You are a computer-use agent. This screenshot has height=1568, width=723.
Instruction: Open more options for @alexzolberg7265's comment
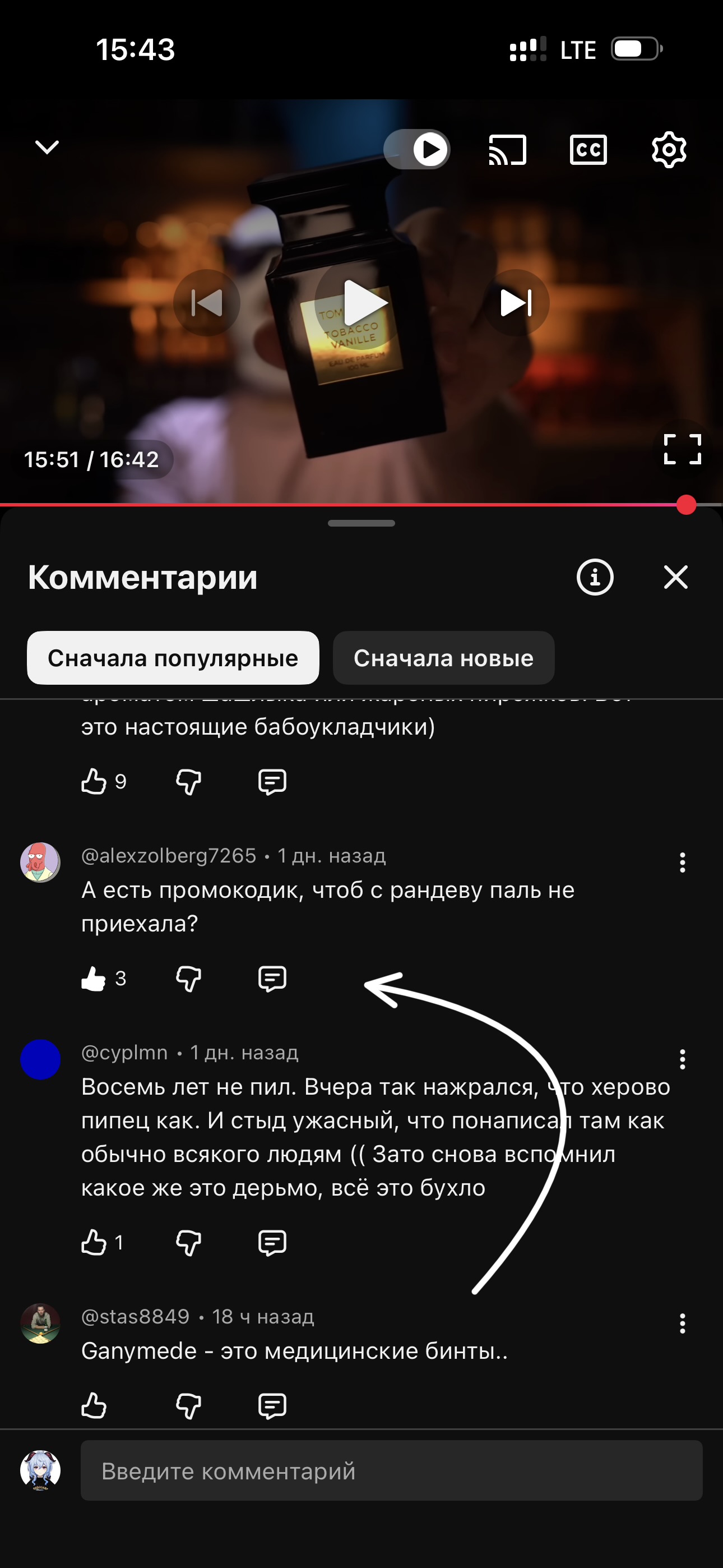[682, 863]
